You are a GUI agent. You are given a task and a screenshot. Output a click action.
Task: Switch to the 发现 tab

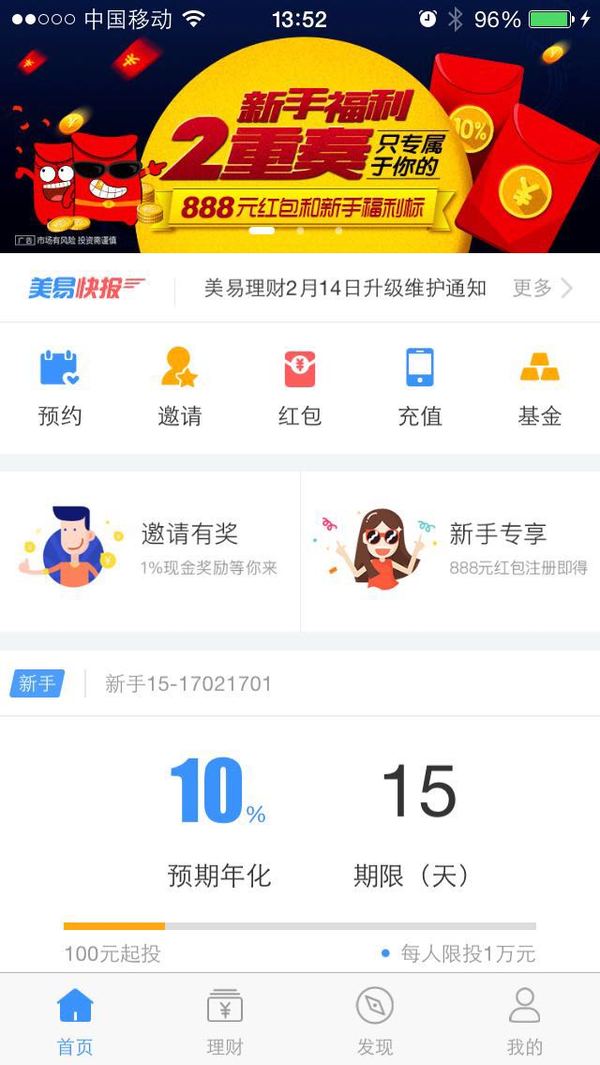pos(375,1019)
